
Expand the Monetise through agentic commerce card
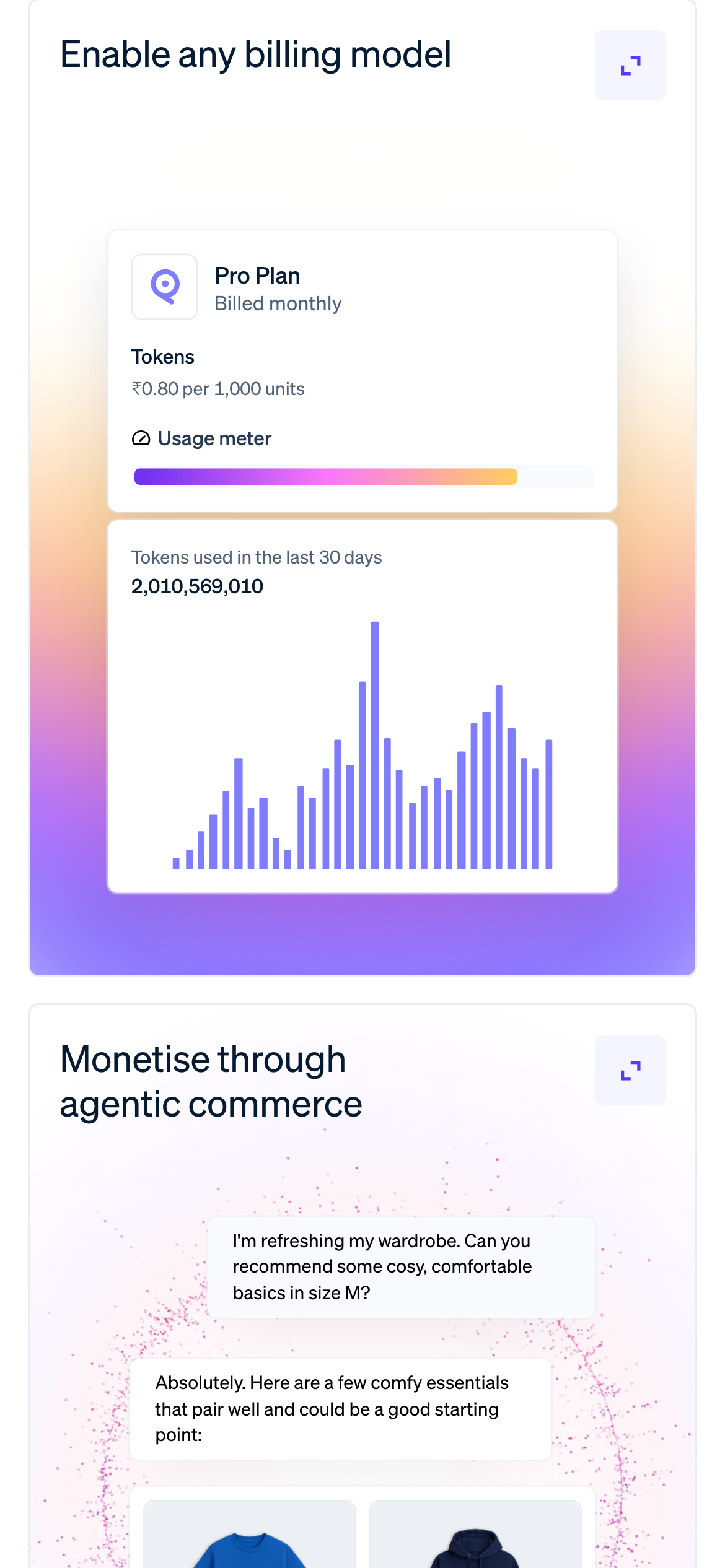[630, 1069]
